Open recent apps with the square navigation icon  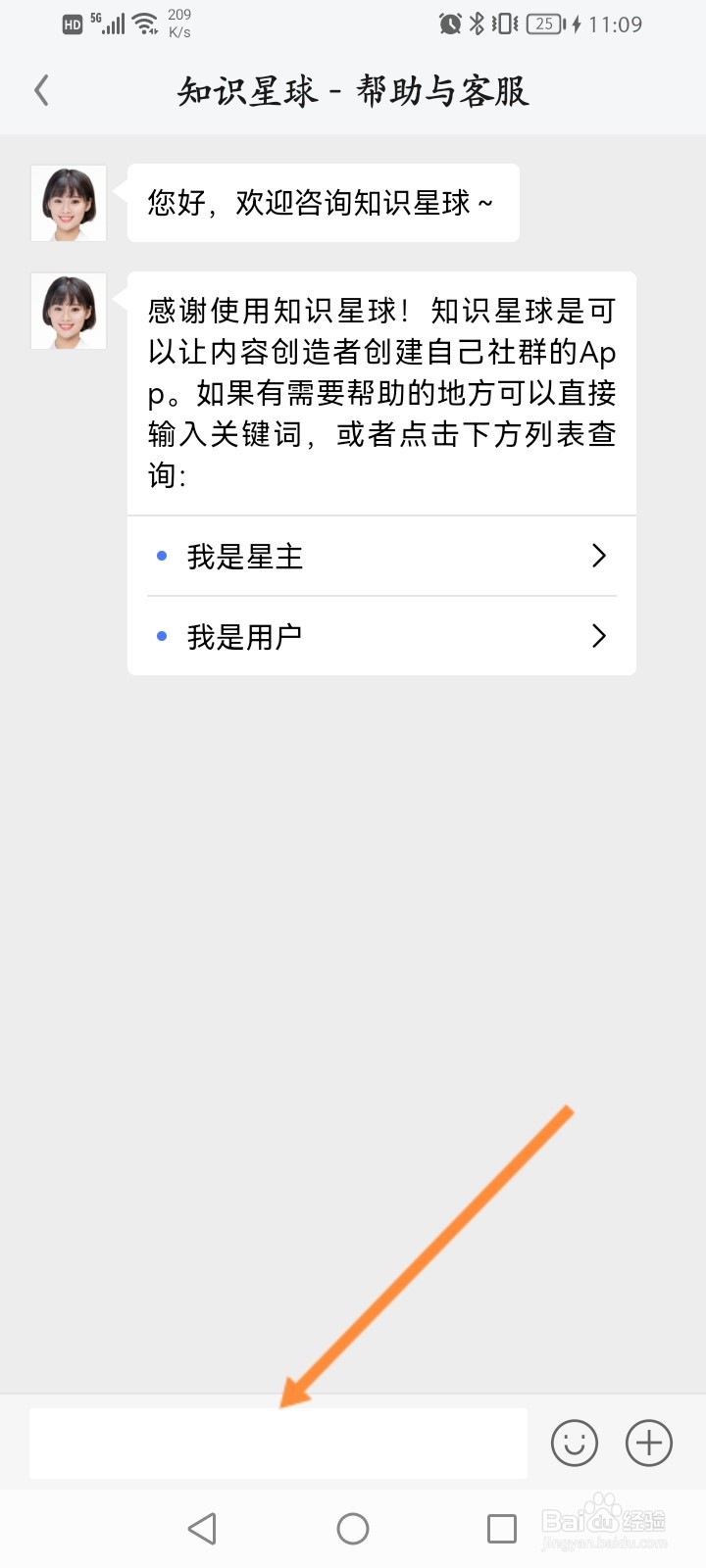coord(501,1527)
